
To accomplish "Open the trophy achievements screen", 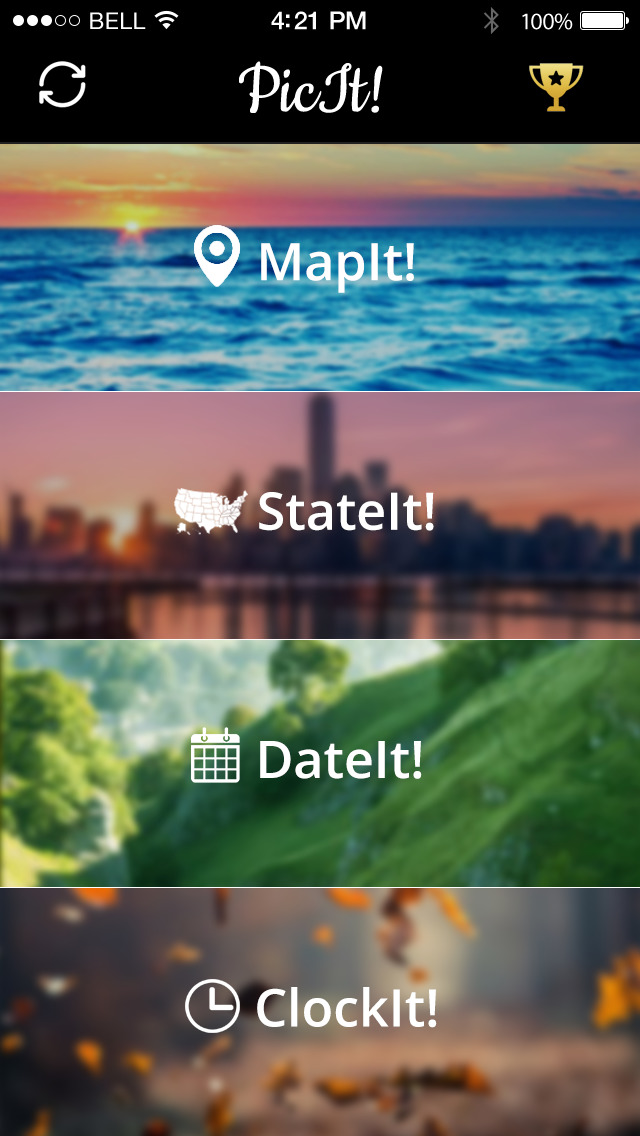I will point(556,87).
